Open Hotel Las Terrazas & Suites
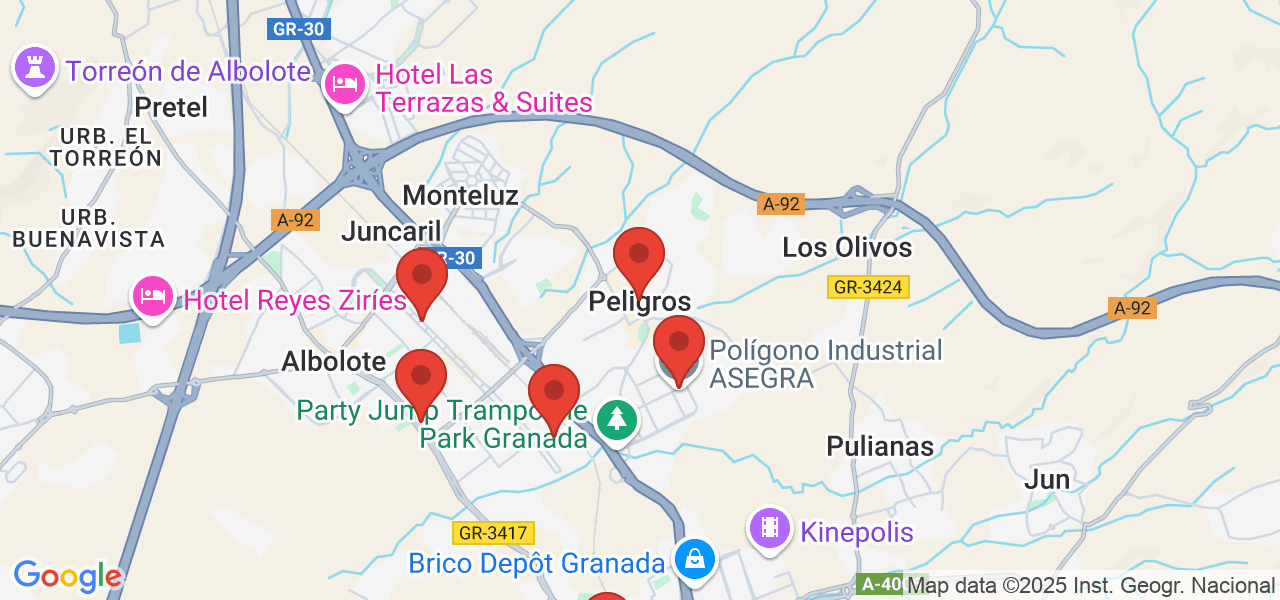 [x=344, y=85]
